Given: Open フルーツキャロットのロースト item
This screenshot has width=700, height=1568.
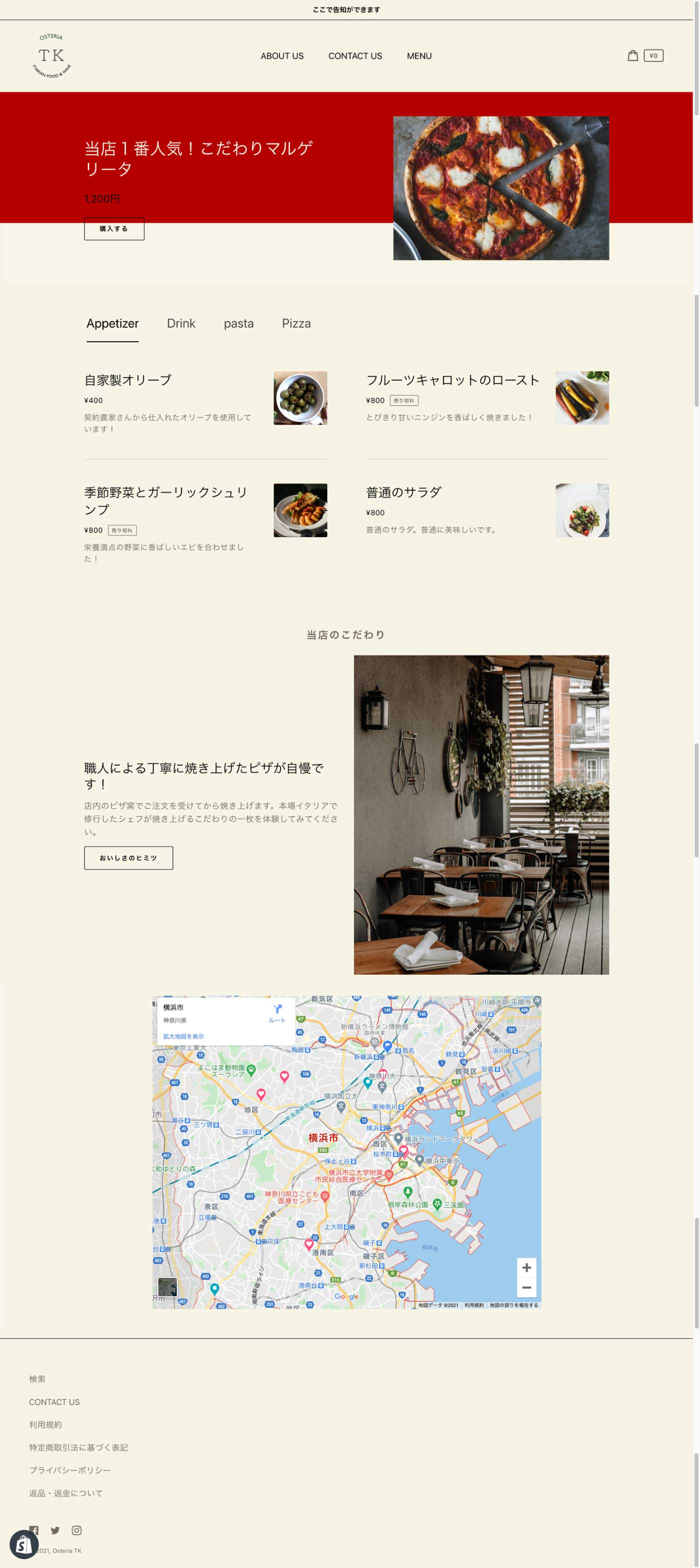Looking at the screenshot, I should coord(452,380).
